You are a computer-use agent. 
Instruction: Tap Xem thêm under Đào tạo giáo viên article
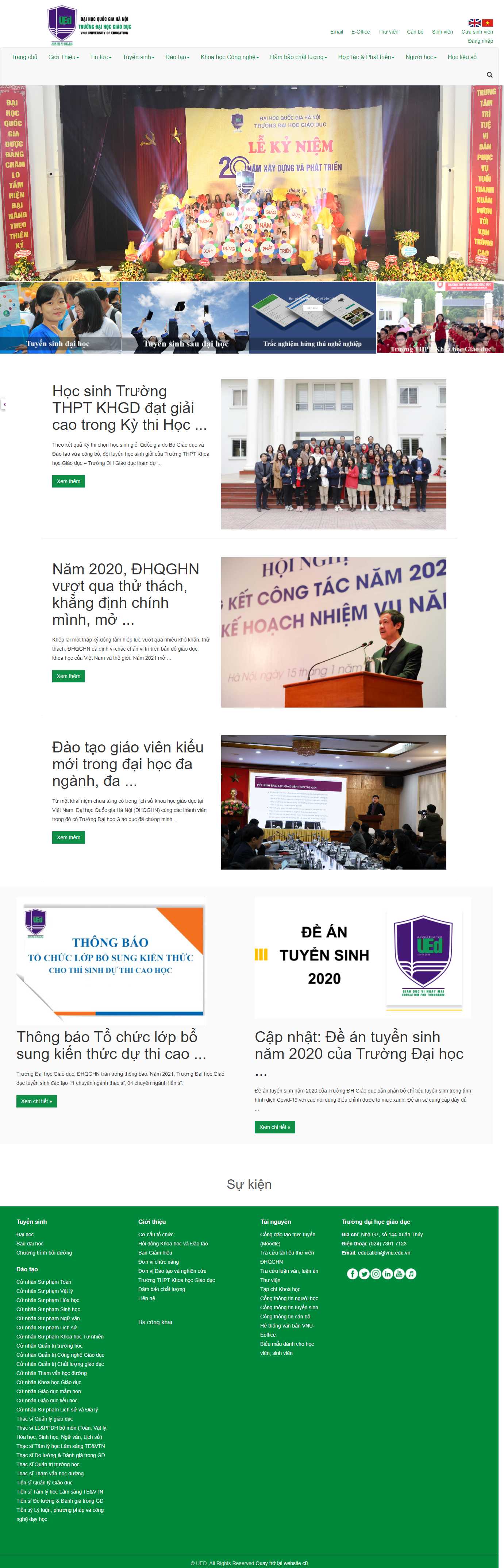click(68, 837)
